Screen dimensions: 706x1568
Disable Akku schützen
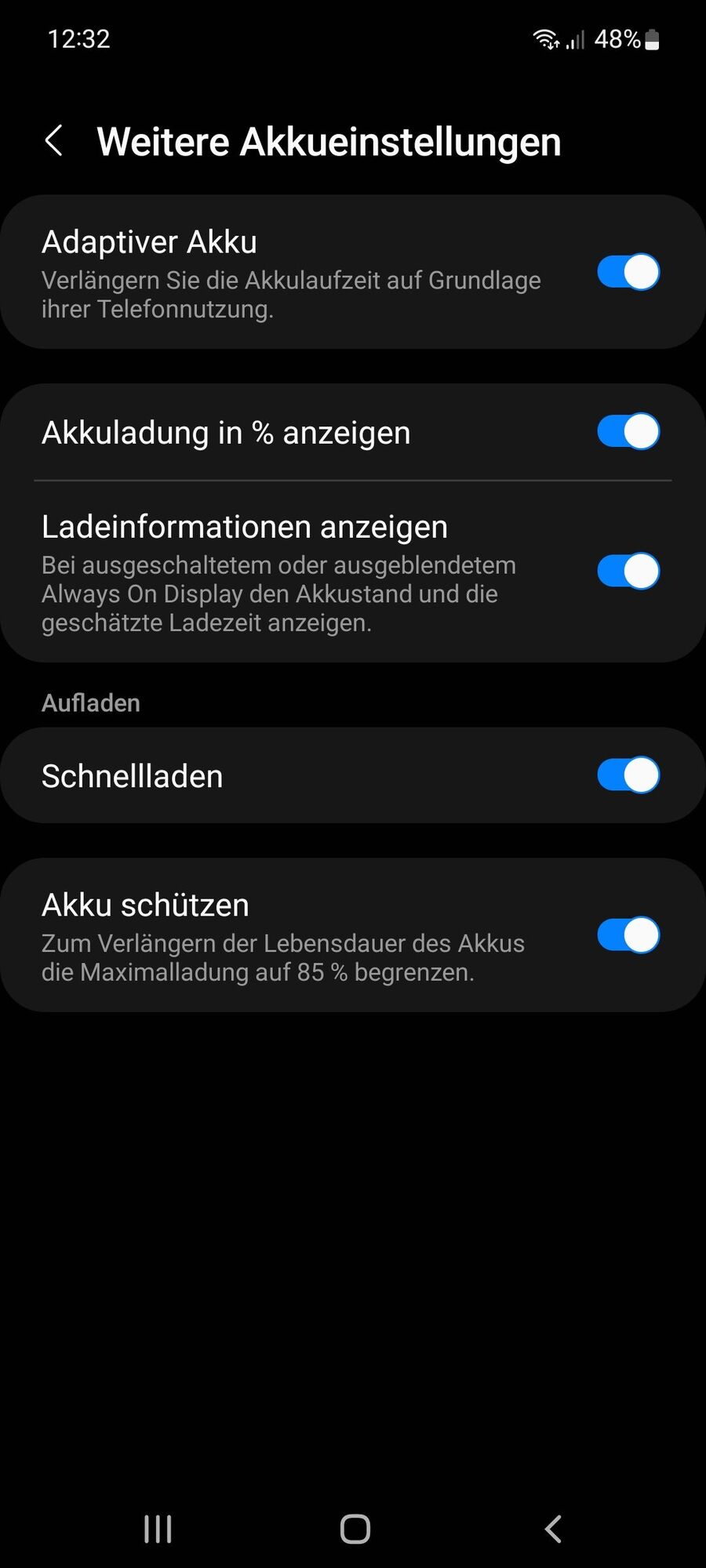tap(628, 935)
